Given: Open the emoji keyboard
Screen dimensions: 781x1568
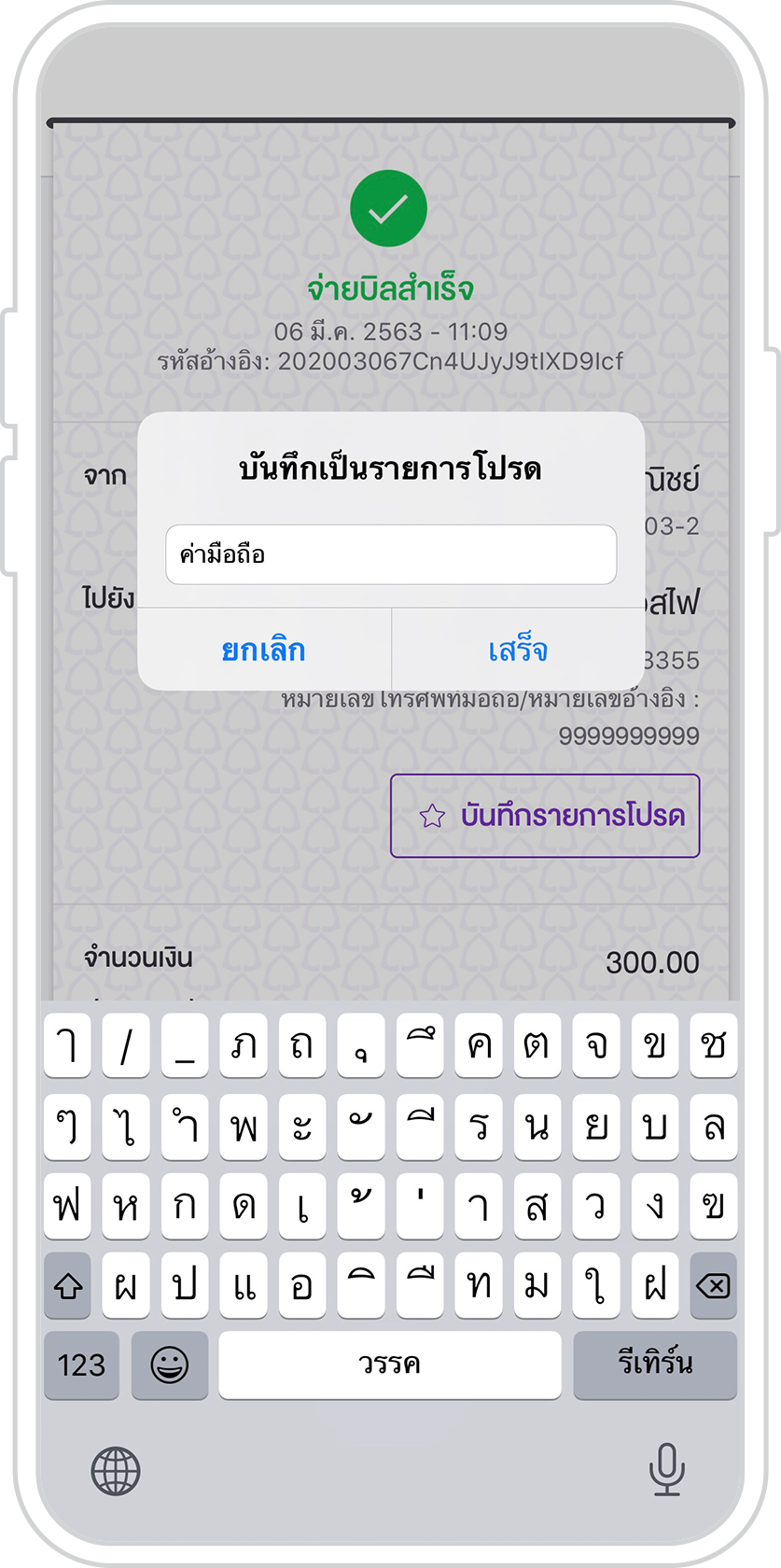Looking at the screenshot, I should coord(169,1365).
